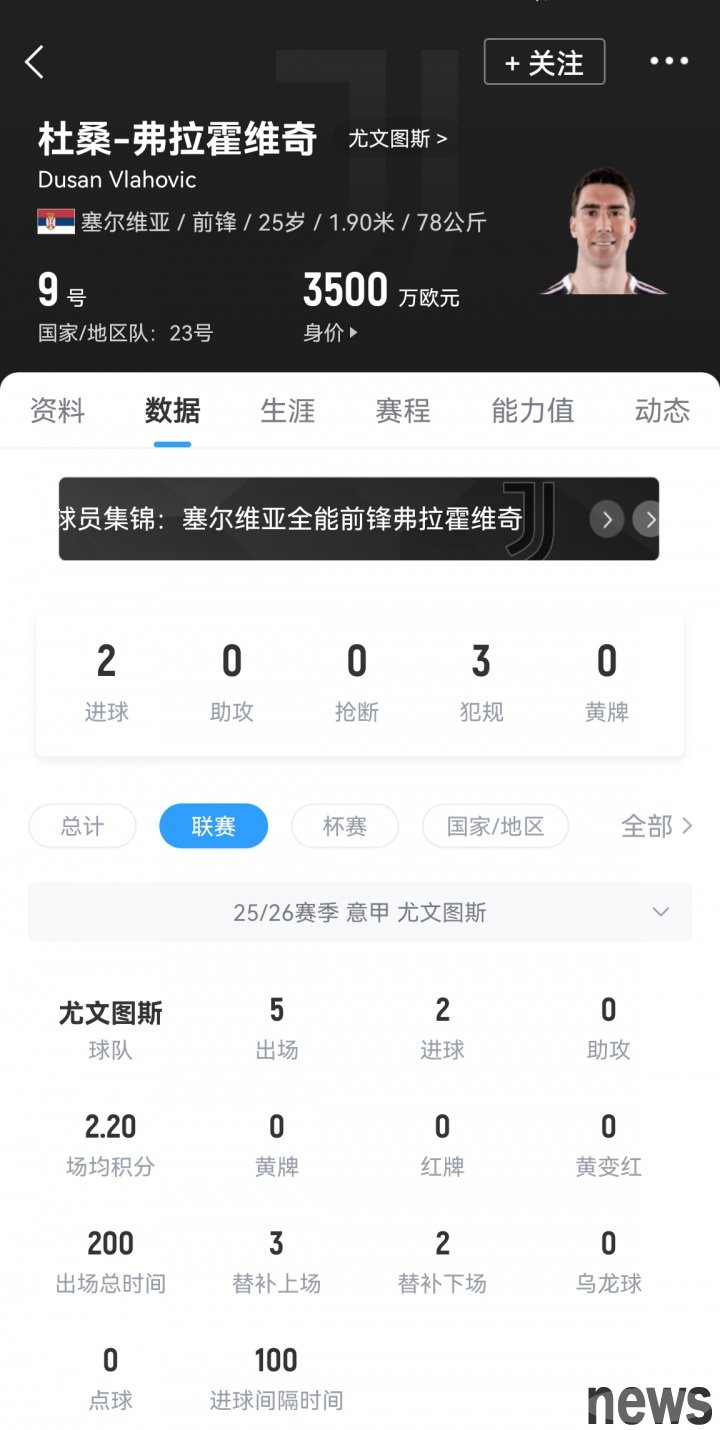This screenshot has width=720, height=1430.
Task: Expand the 身价 market value details
Action: 330,333
